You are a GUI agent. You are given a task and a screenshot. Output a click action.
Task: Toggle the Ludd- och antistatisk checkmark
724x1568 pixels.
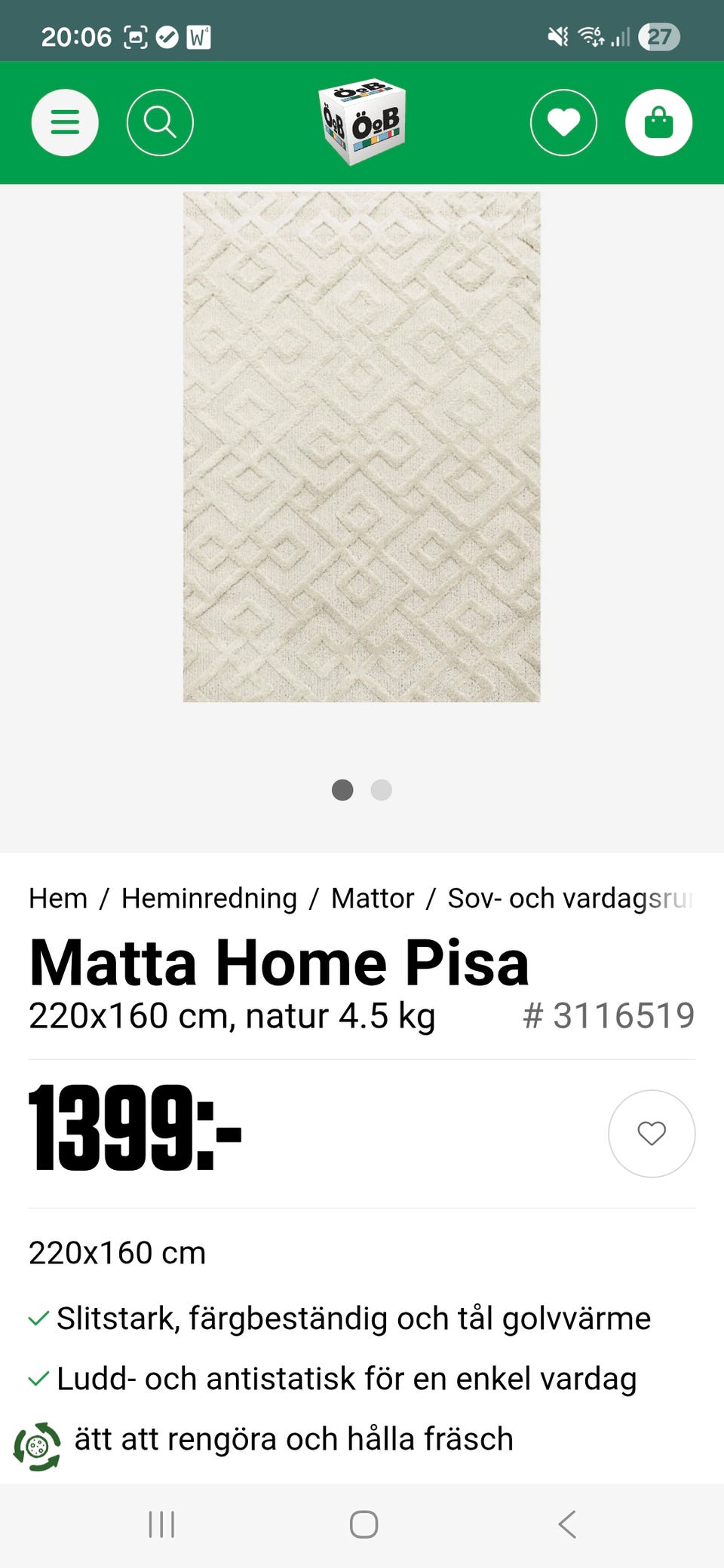(x=37, y=1377)
